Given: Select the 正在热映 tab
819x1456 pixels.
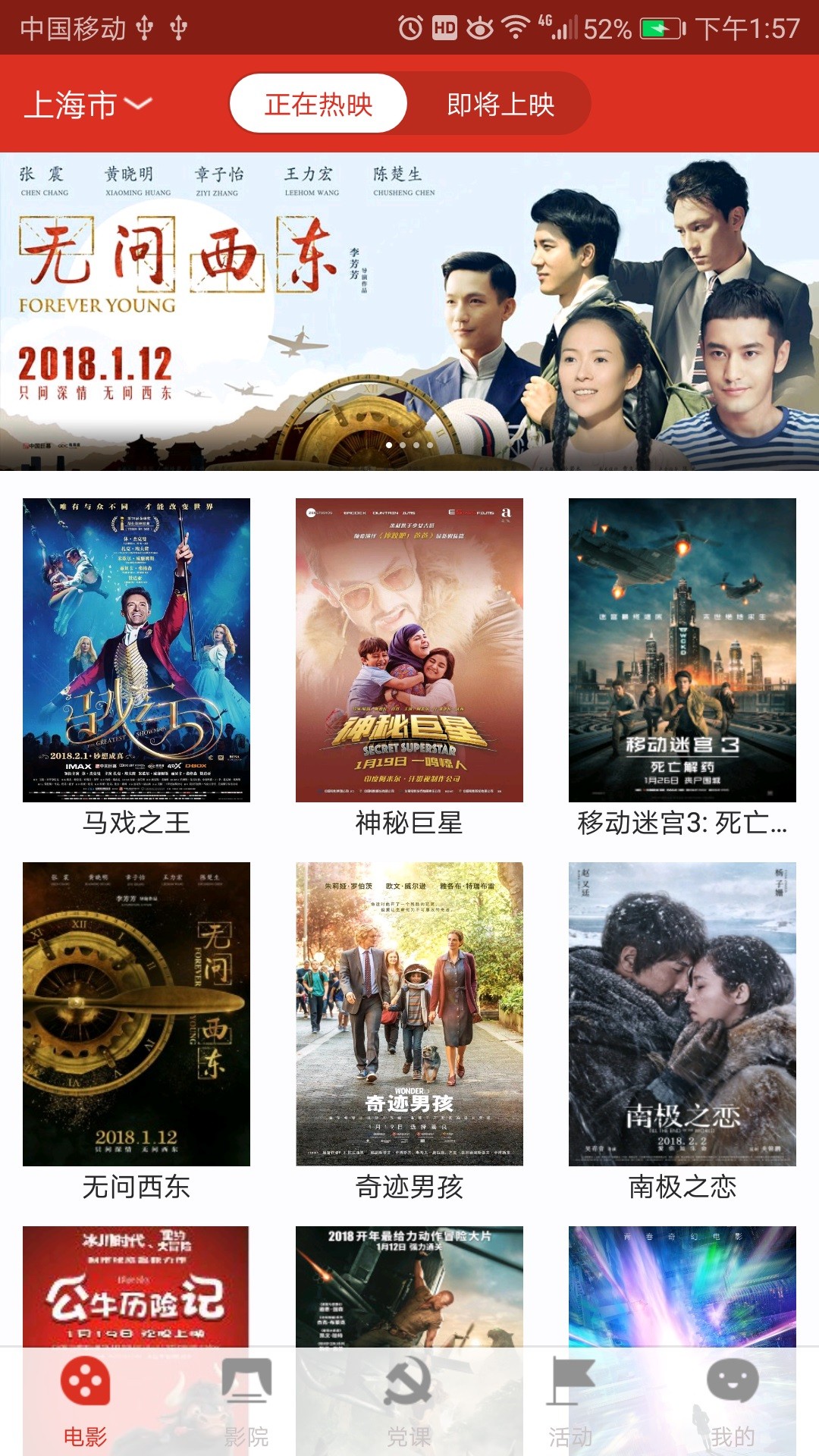Looking at the screenshot, I should click(318, 104).
